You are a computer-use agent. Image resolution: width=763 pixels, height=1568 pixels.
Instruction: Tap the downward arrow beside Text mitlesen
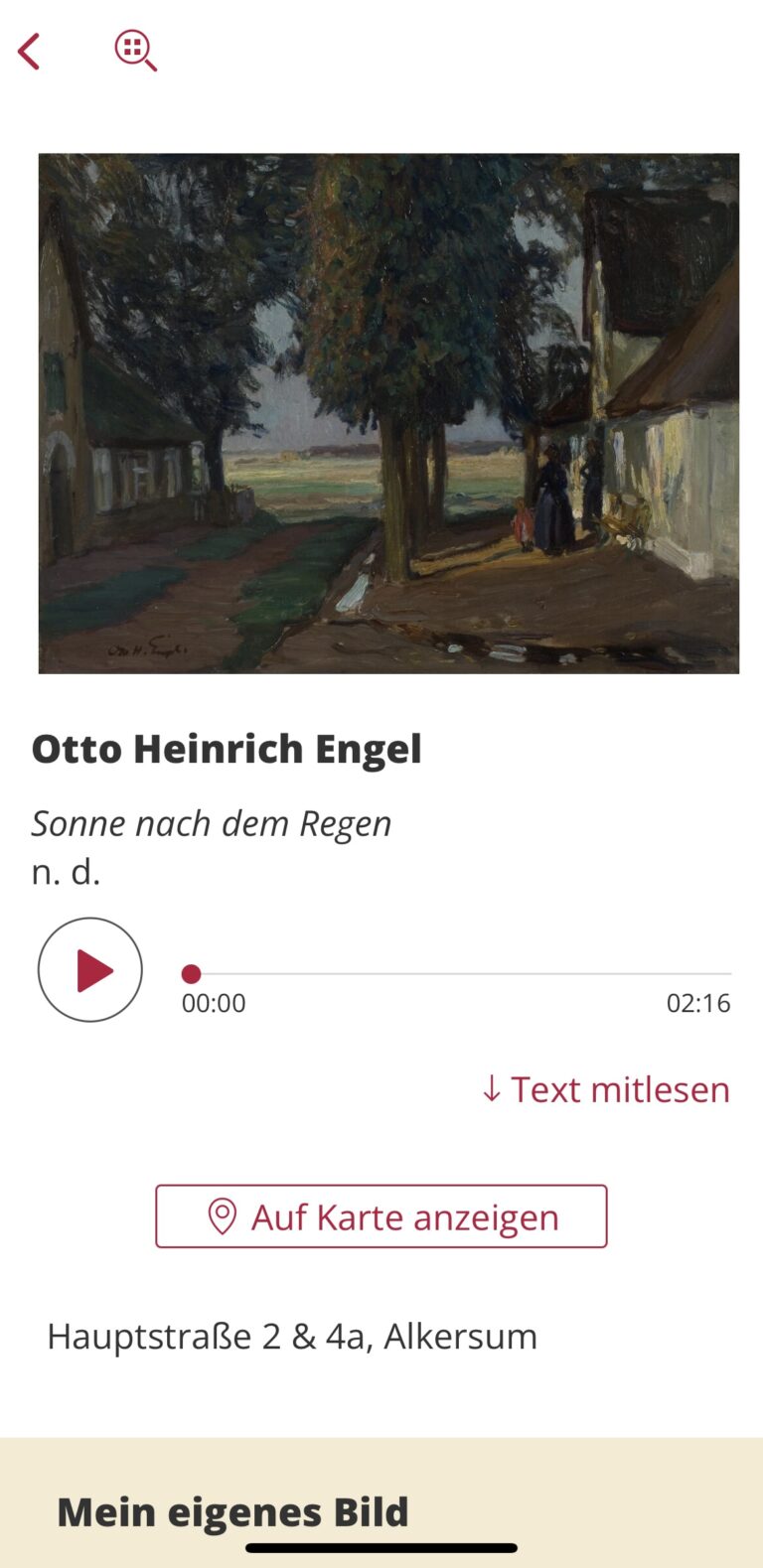click(489, 1088)
